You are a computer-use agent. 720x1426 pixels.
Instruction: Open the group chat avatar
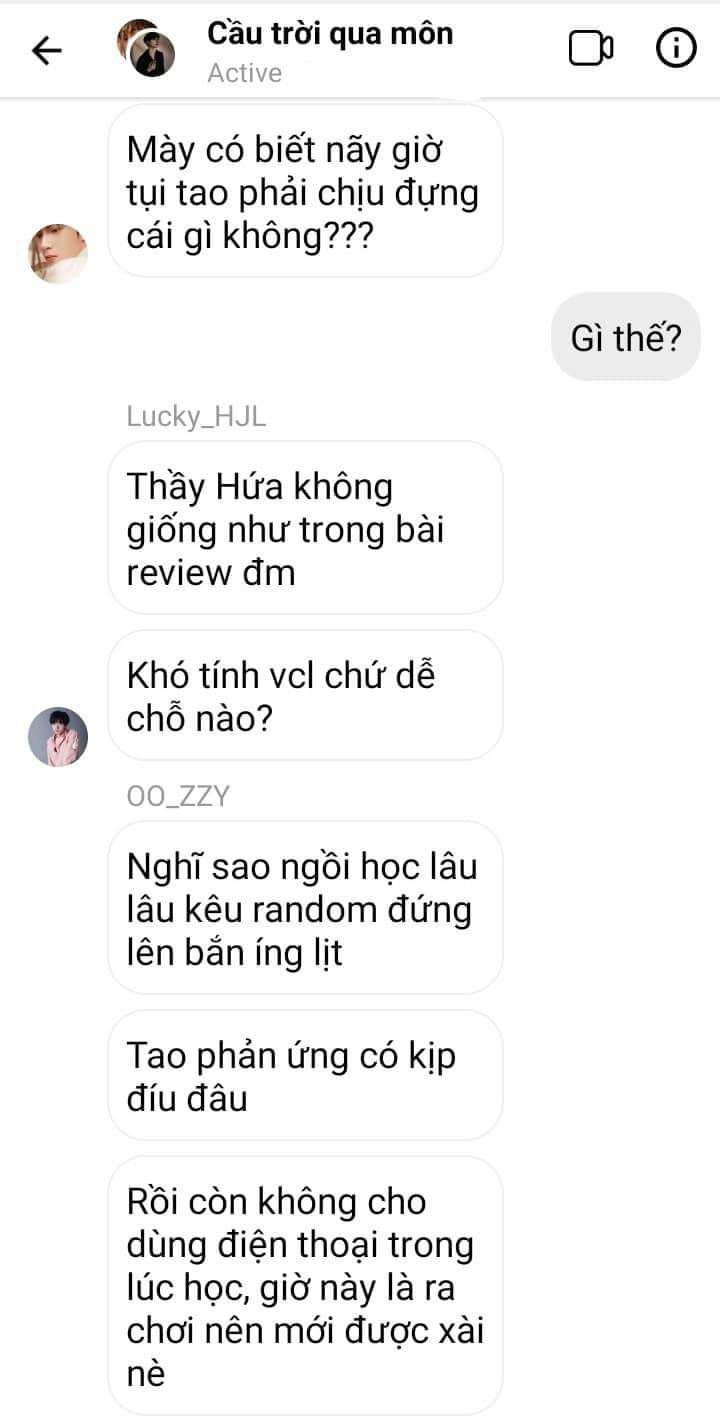[x=146, y=48]
